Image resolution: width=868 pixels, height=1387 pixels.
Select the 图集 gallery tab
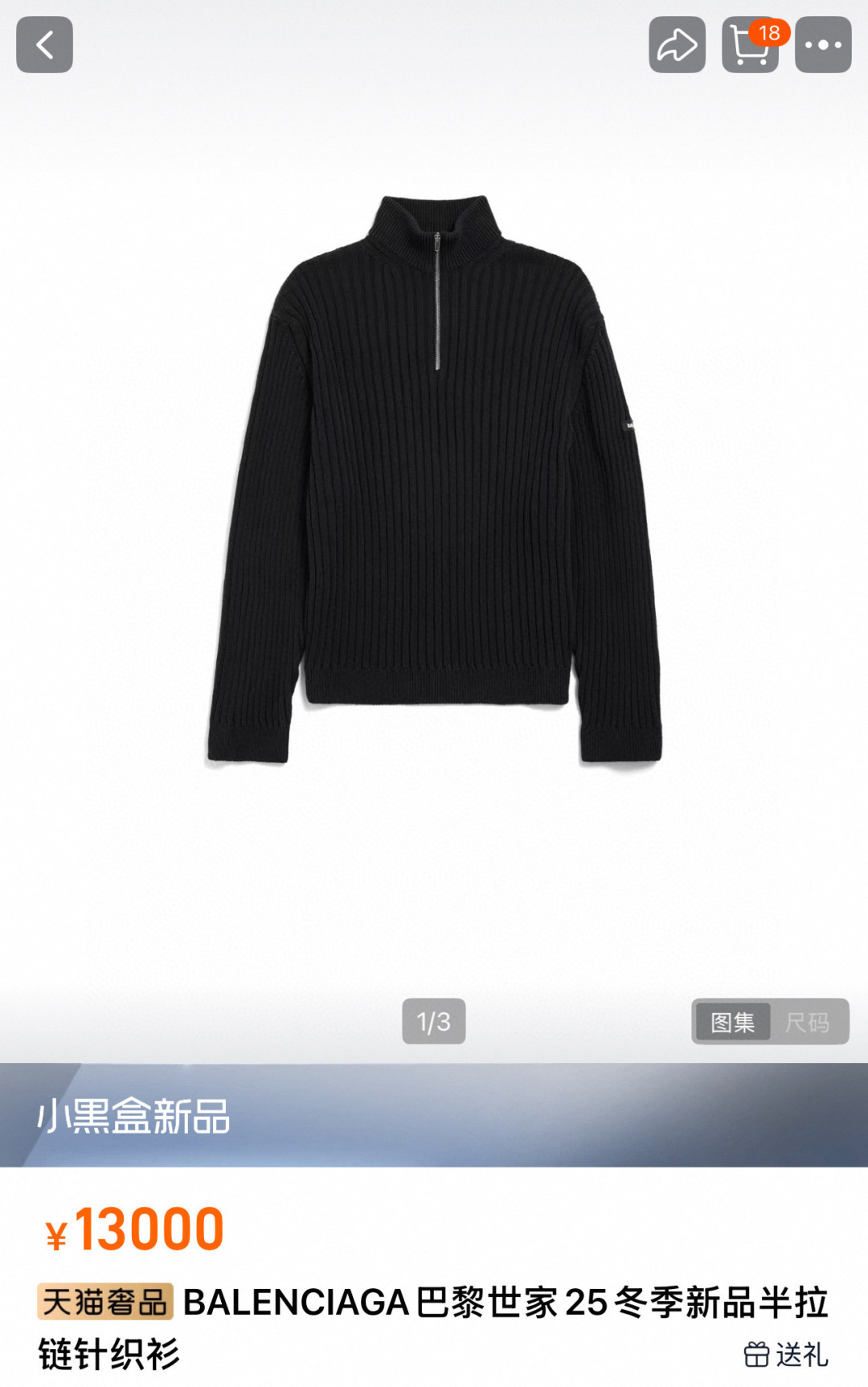[x=733, y=1022]
